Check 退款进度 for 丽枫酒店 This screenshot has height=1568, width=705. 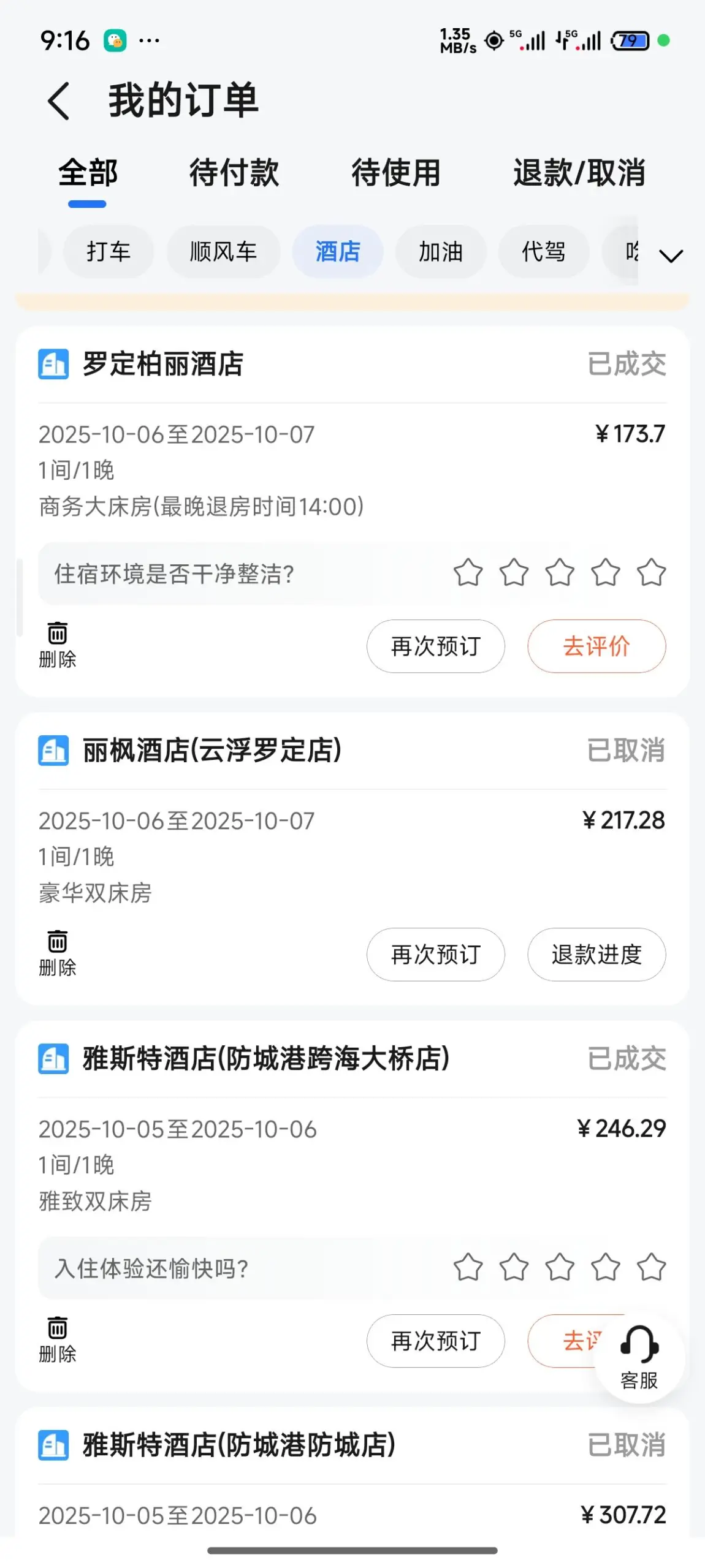[x=596, y=955]
